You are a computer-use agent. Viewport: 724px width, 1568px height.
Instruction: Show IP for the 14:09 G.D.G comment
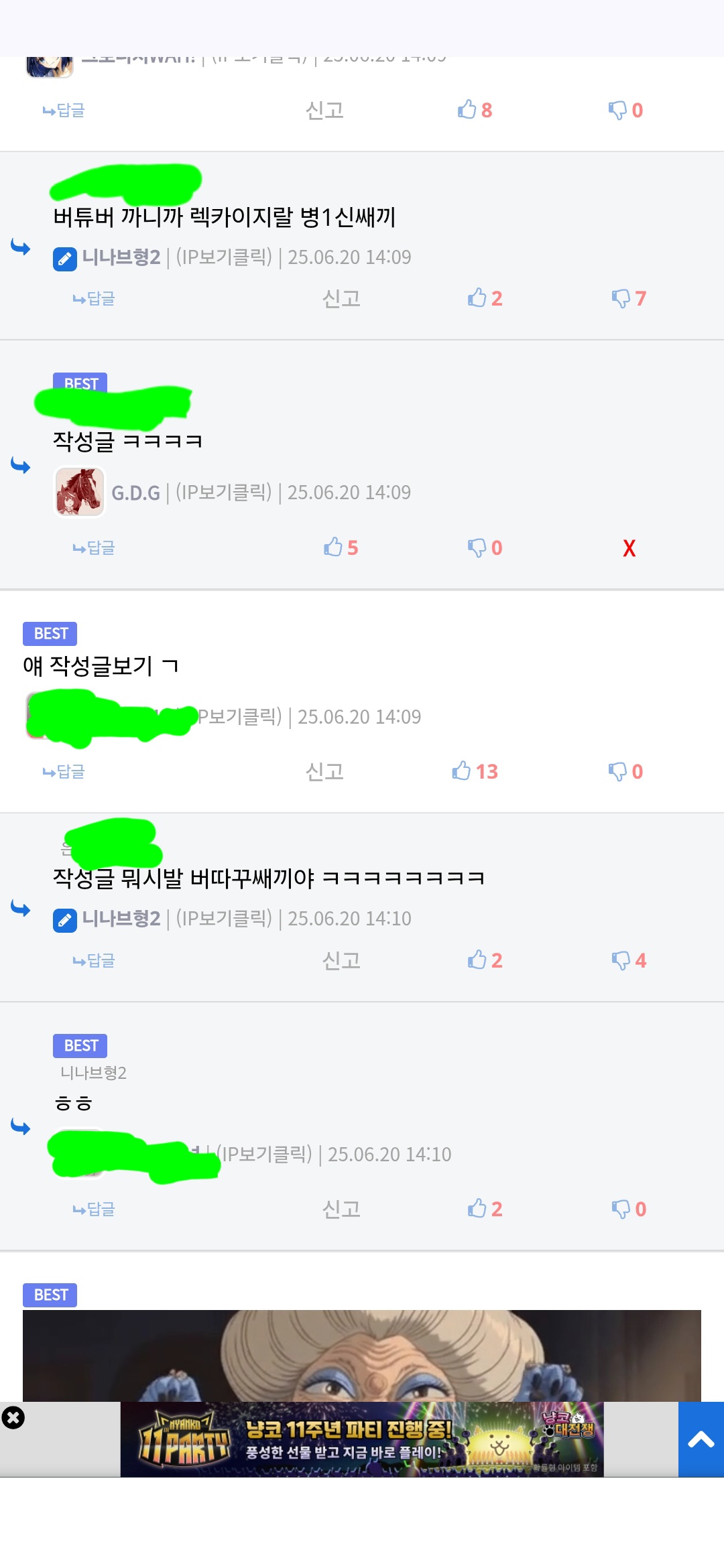tap(224, 493)
